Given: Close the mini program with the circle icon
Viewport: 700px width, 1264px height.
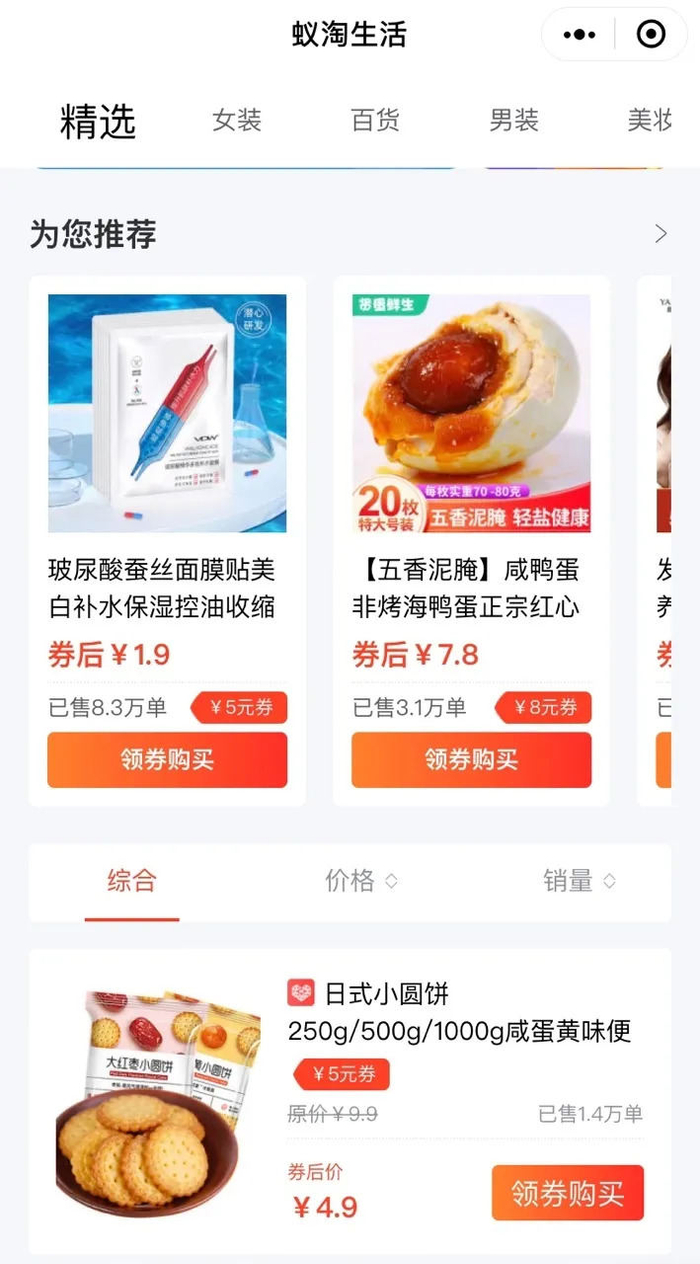Looking at the screenshot, I should [651, 35].
